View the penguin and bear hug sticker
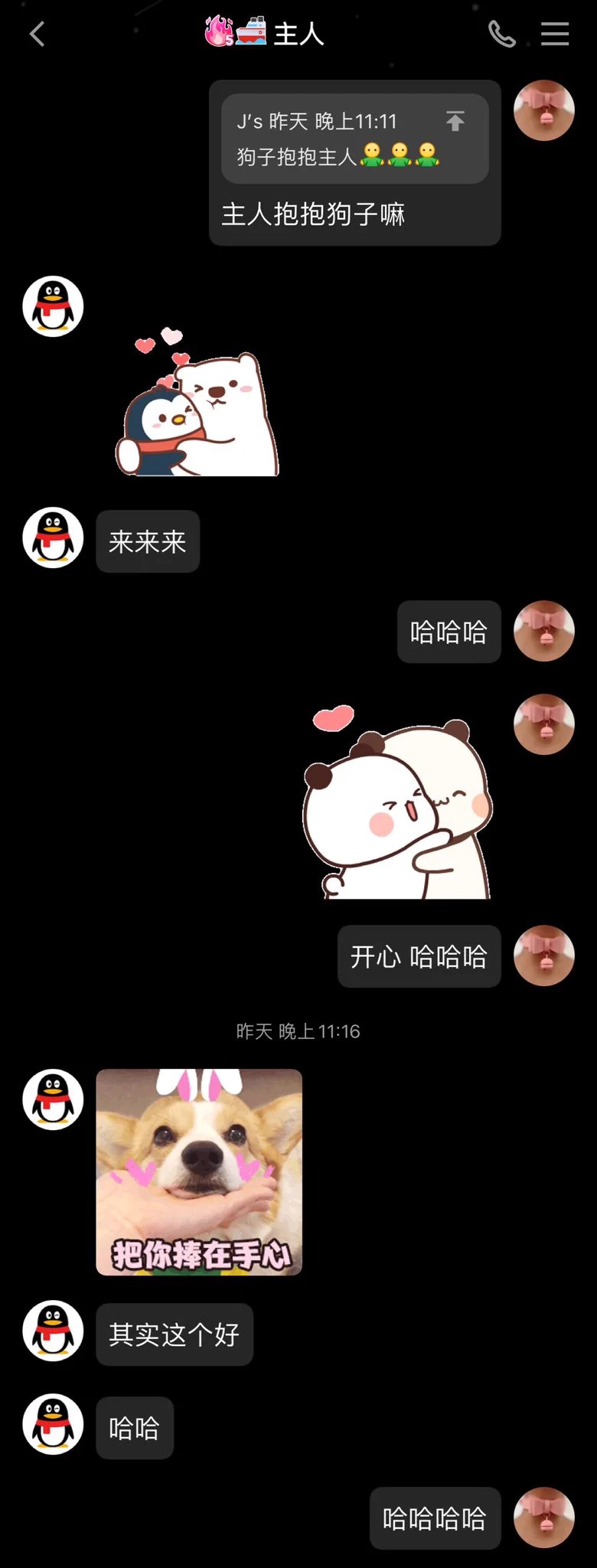This screenshot has height=1568, width=597. [x=197, y=403]
